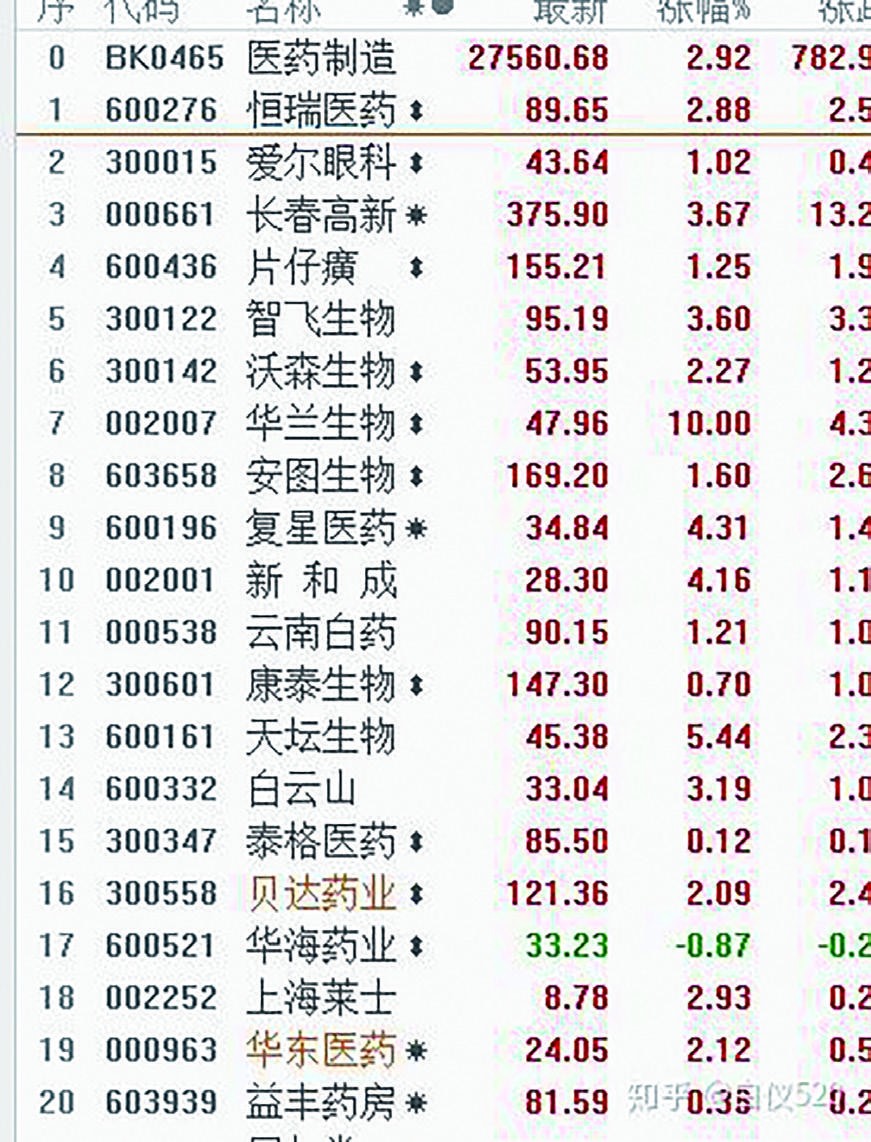871x1142 pixels.
Task: Click the star icon beside 华东医药
Action: click(417, 1051)
